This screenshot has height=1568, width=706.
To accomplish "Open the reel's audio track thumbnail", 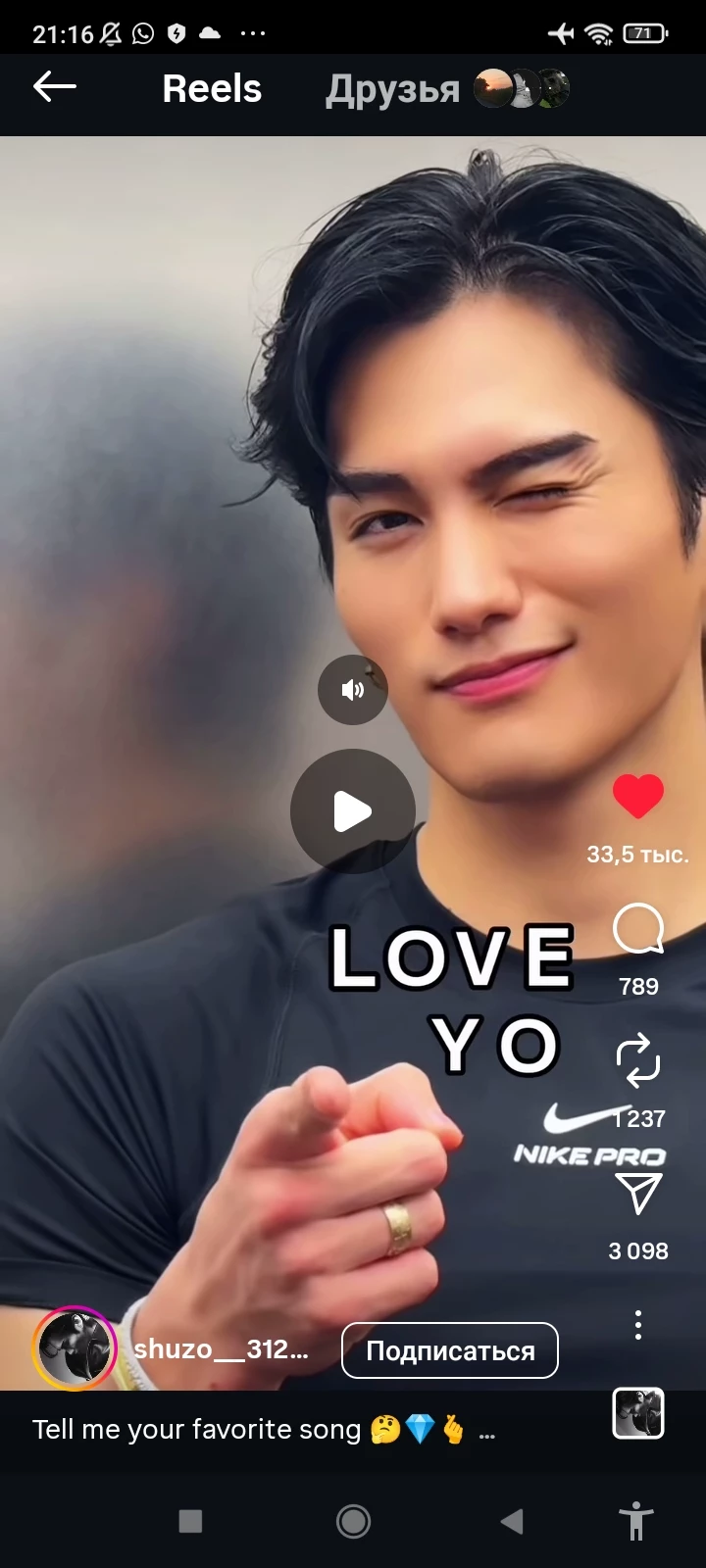I will (638, 1413).
